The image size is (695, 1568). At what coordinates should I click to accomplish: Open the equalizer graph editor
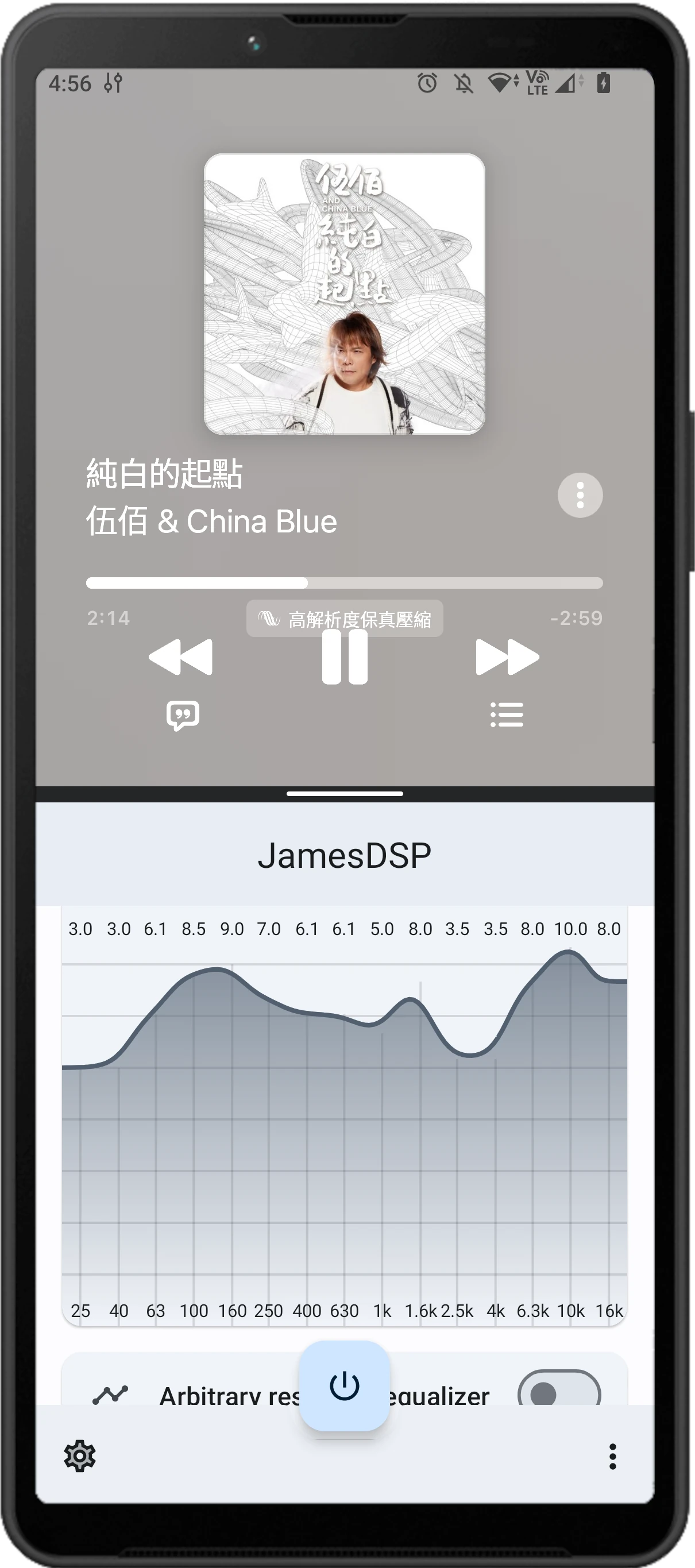click(345, 1114)
